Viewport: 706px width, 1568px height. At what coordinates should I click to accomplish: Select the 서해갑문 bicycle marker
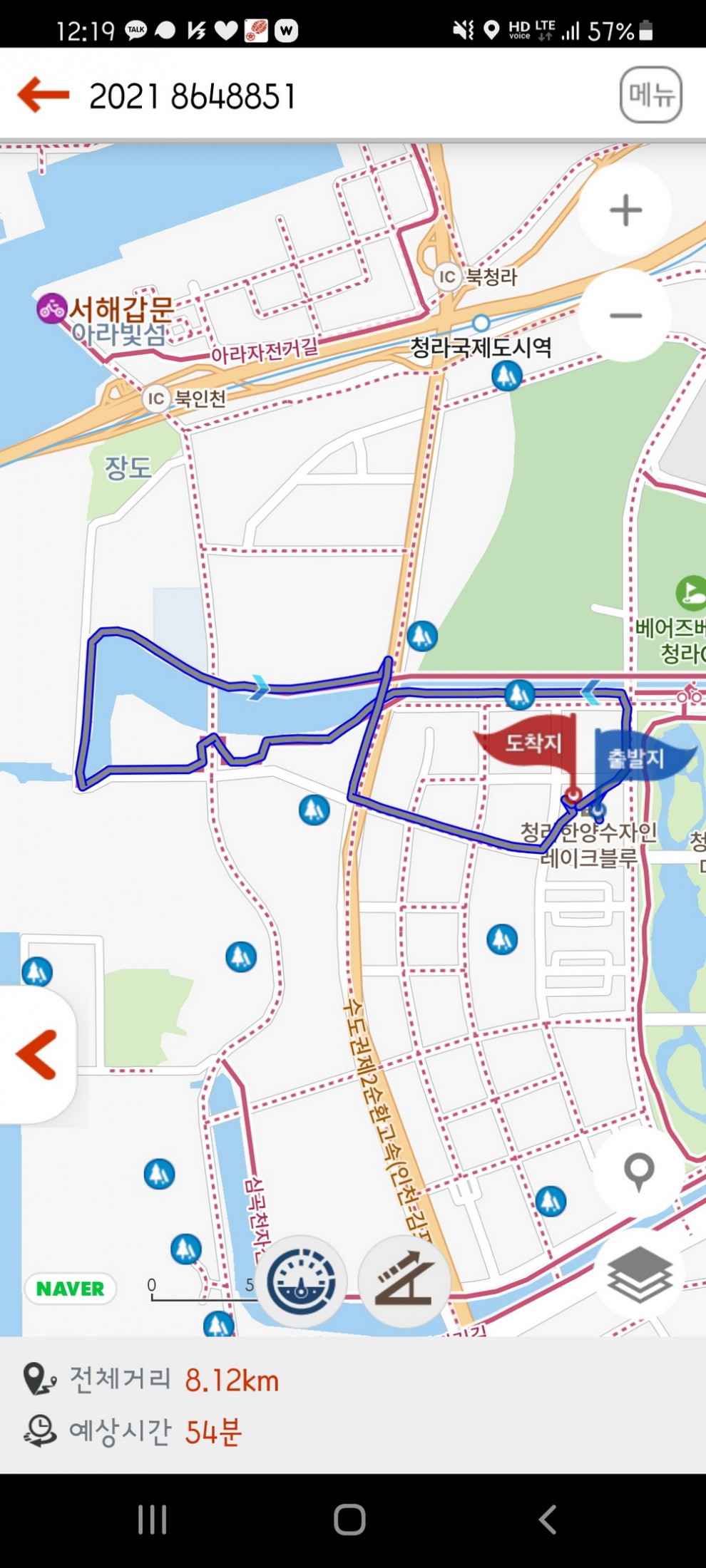(x=52, y=309)
